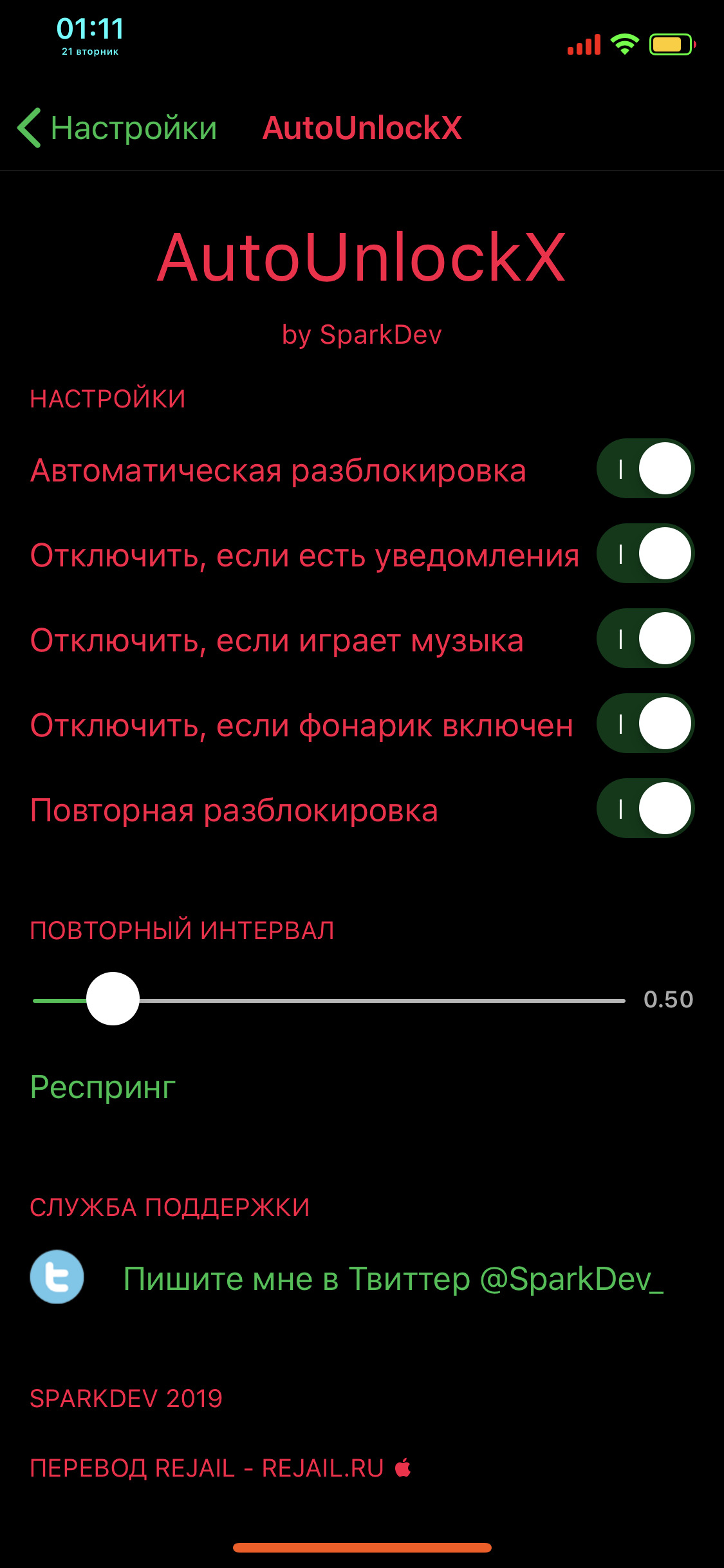724x1568 pixels.
Task: Toggle Повторная разблокировка switch
Action: point(645,808)
